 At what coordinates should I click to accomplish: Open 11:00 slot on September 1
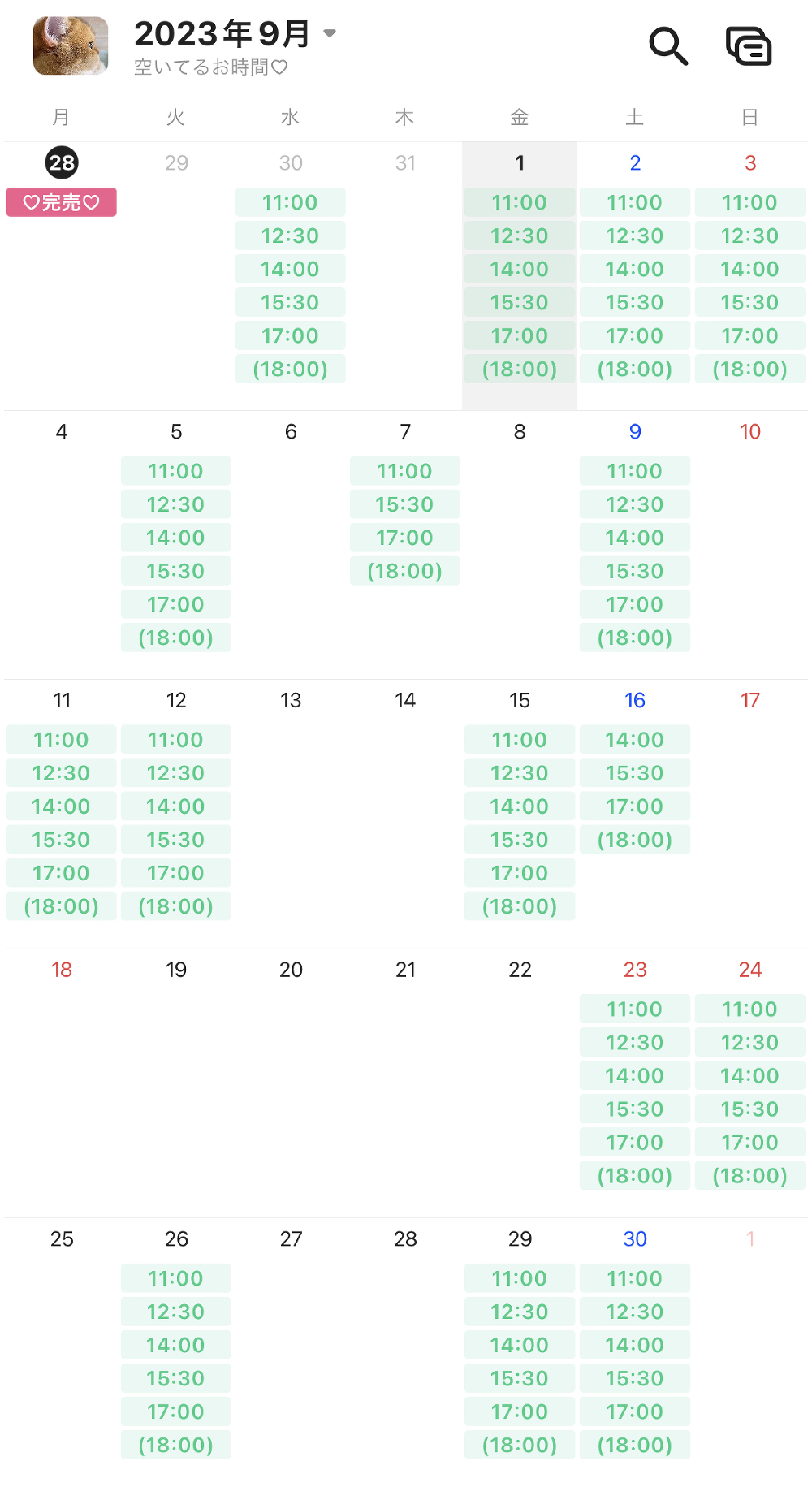tap(520, 202)
